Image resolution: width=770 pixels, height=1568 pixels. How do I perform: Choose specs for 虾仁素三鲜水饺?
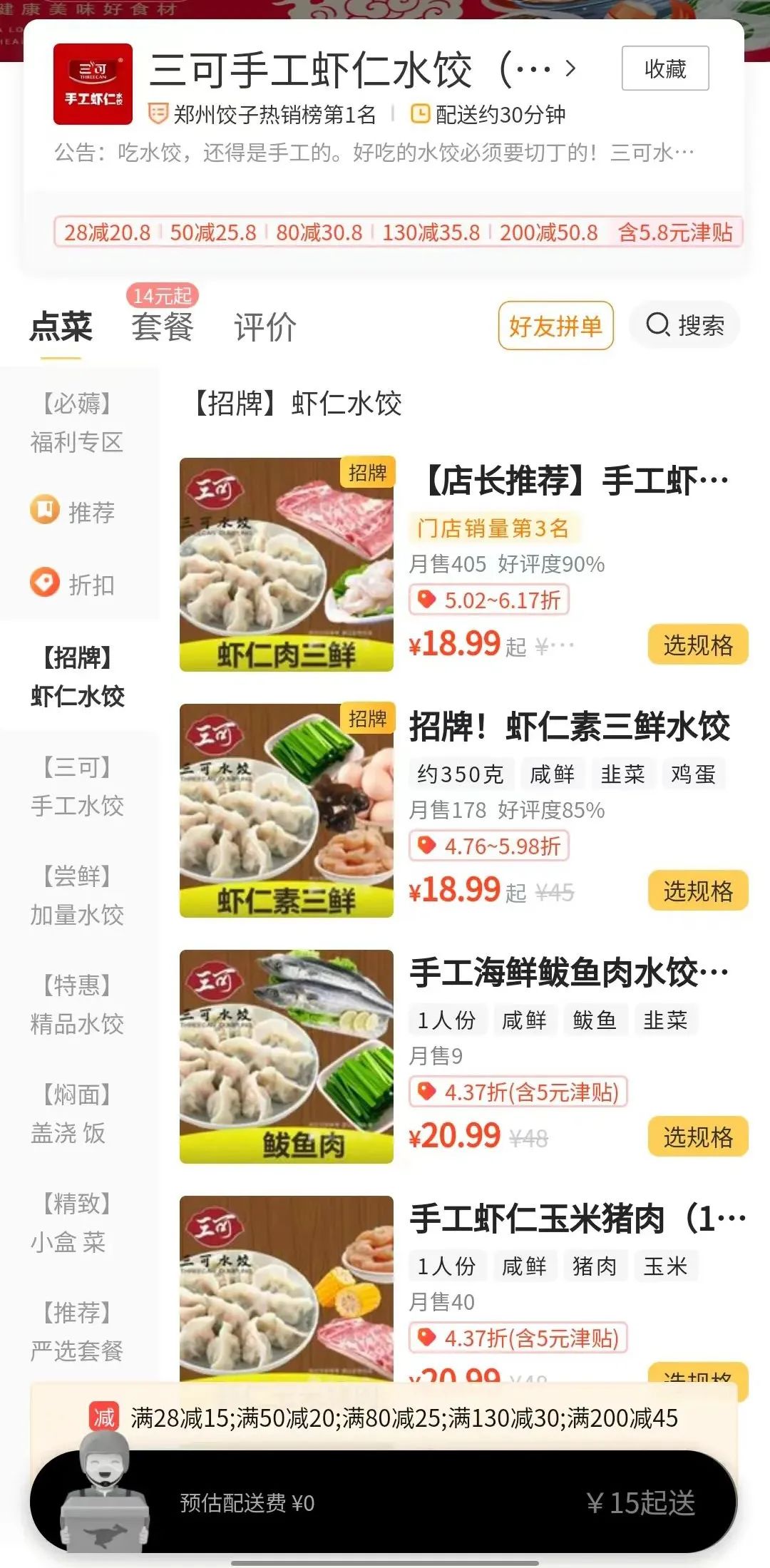coord(697,891)
